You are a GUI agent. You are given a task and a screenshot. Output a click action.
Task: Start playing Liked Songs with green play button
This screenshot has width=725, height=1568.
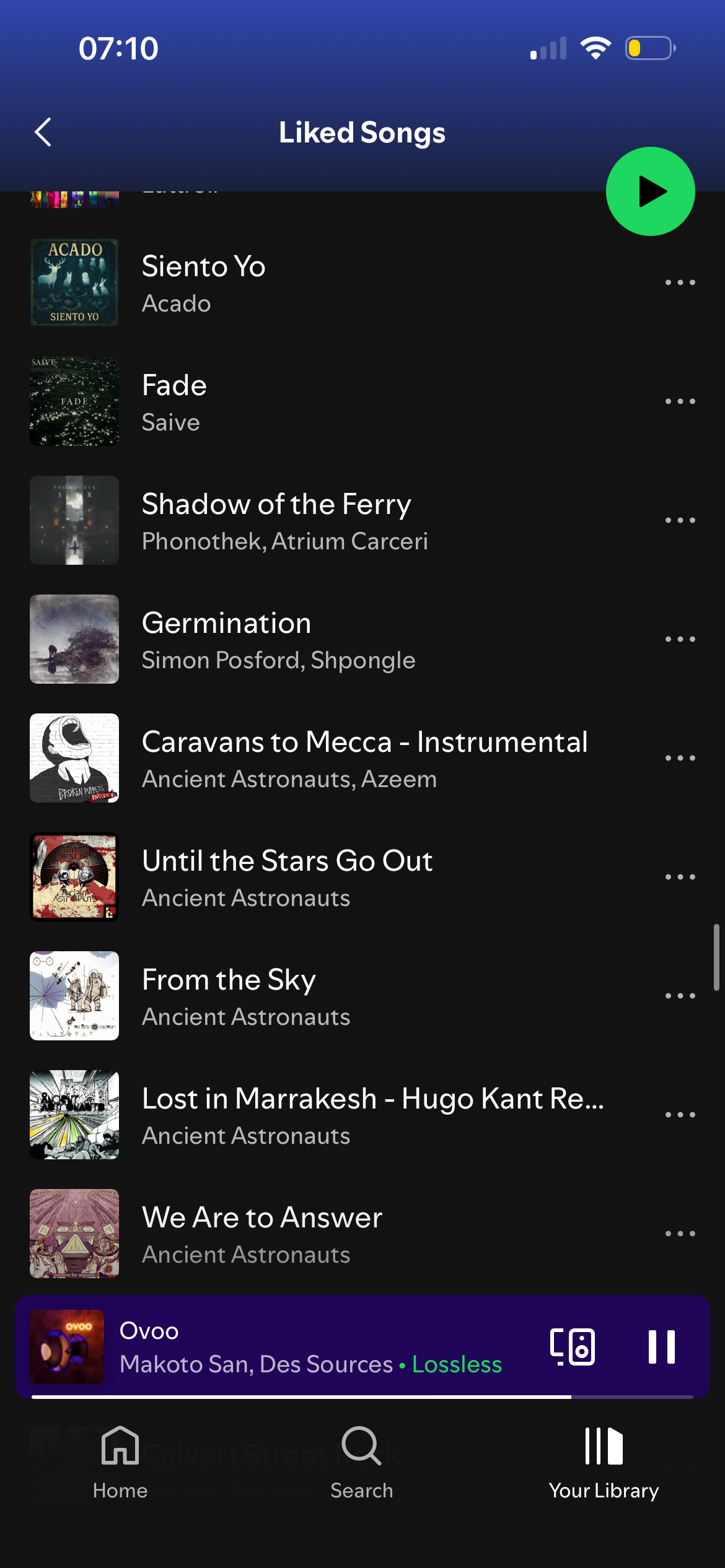[x=650, y=191]
